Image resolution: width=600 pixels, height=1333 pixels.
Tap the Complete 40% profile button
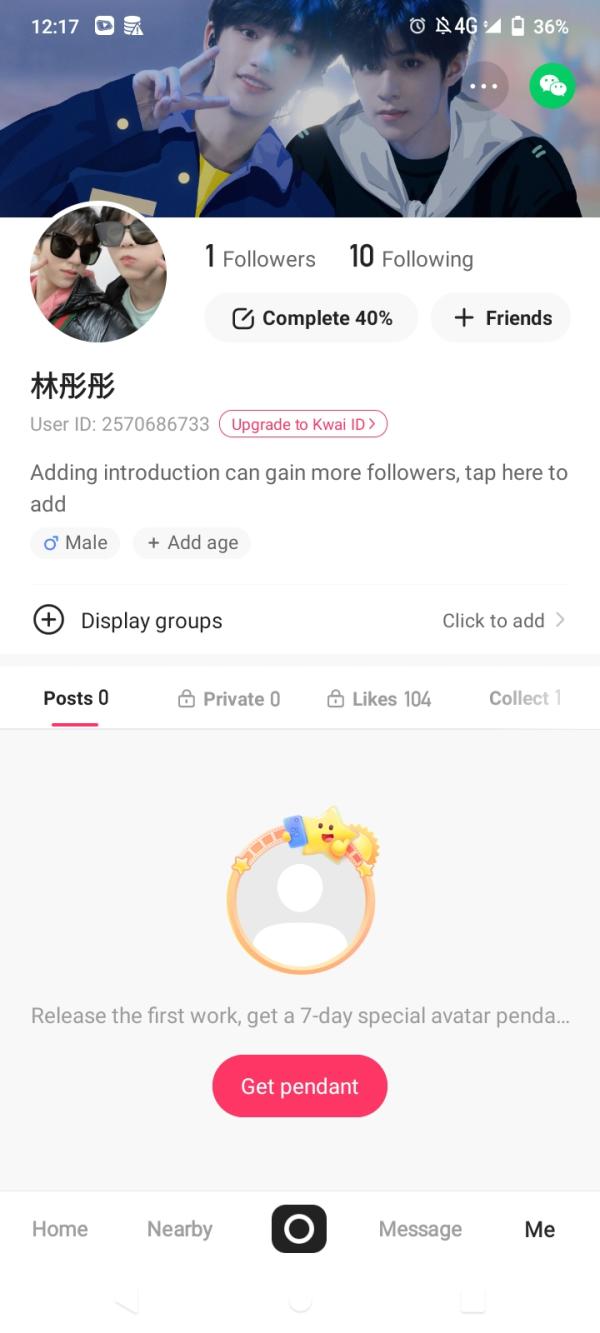311,318
